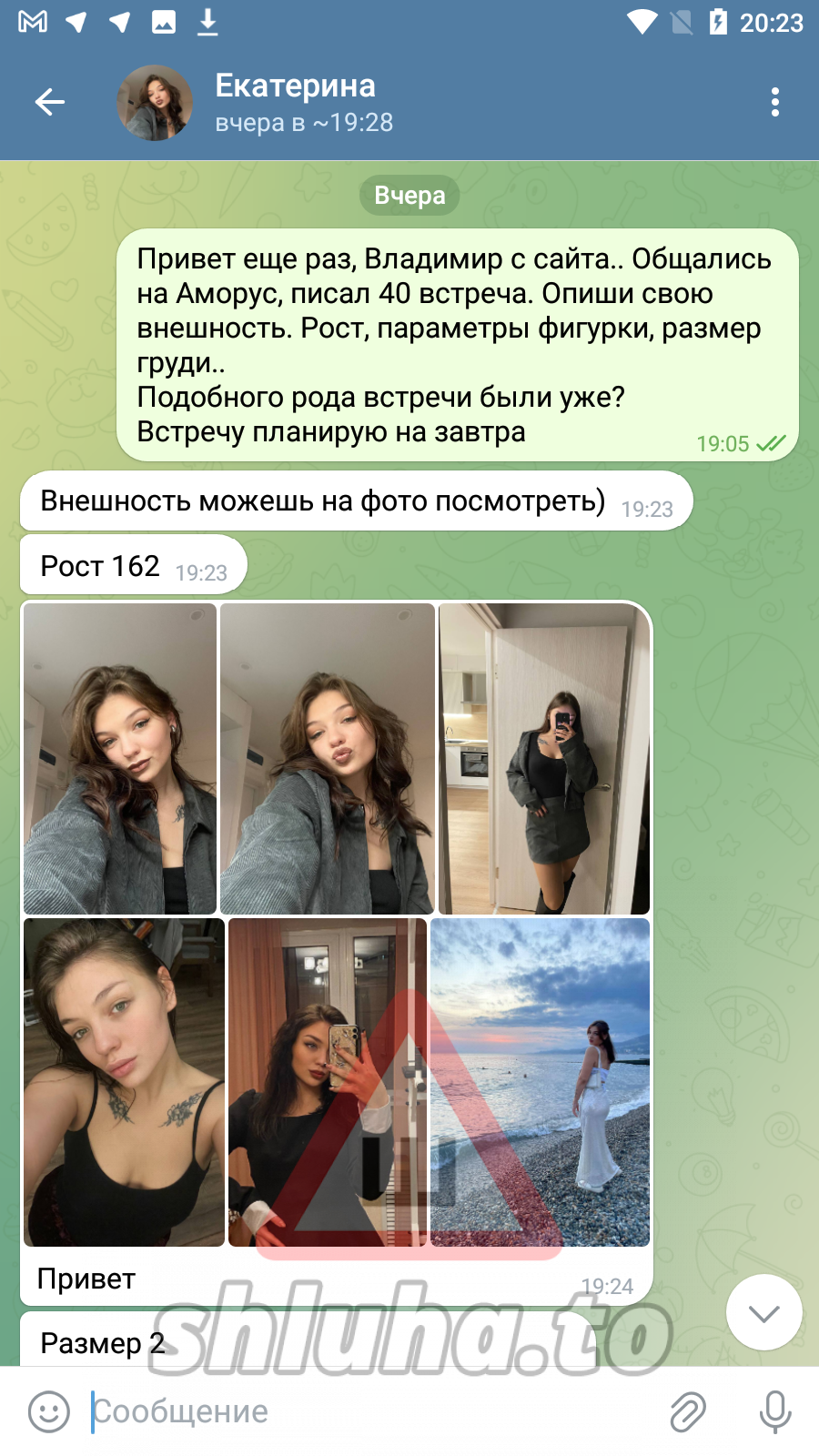Open the emoji picker

tap(49, 1411)
